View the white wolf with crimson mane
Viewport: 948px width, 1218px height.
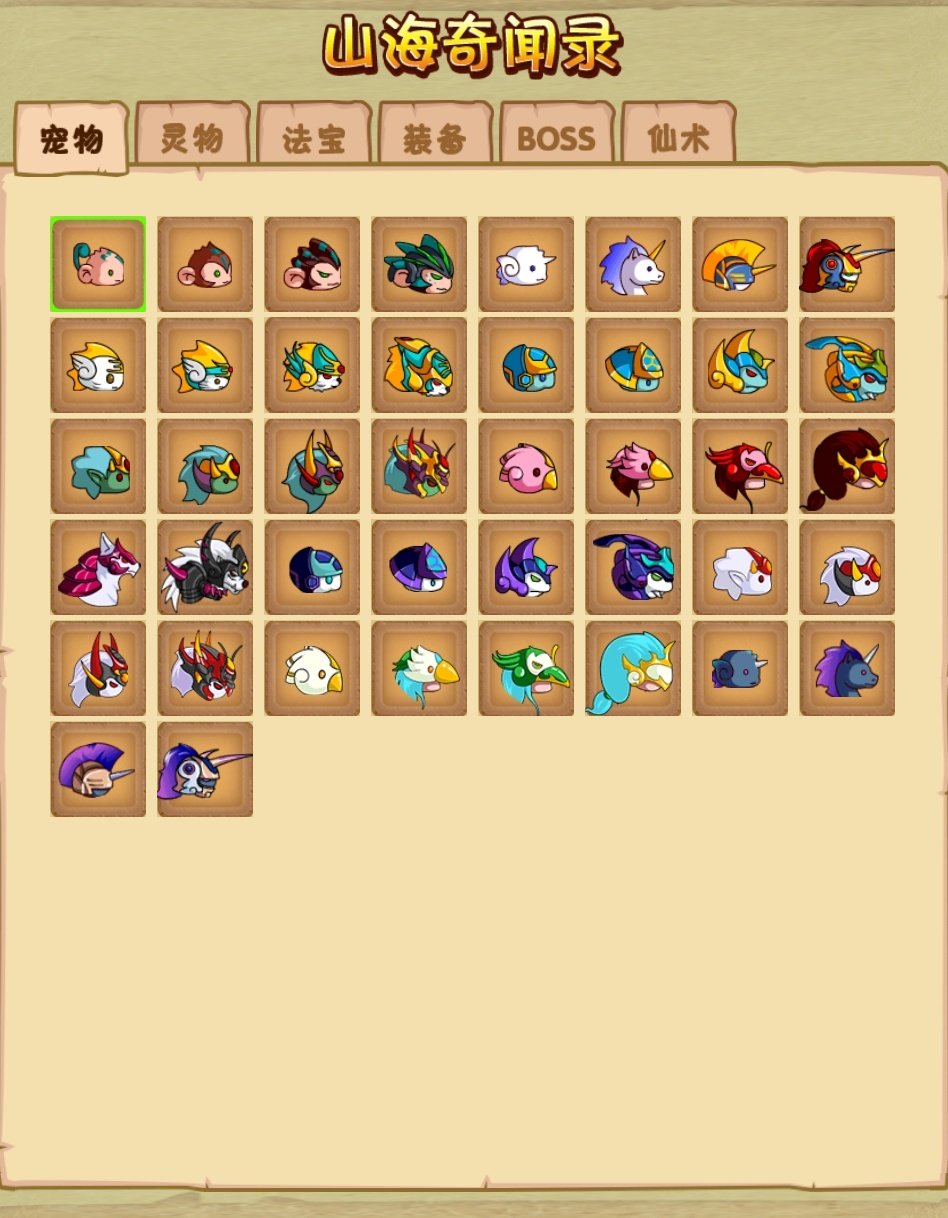[x=98, y=568]
